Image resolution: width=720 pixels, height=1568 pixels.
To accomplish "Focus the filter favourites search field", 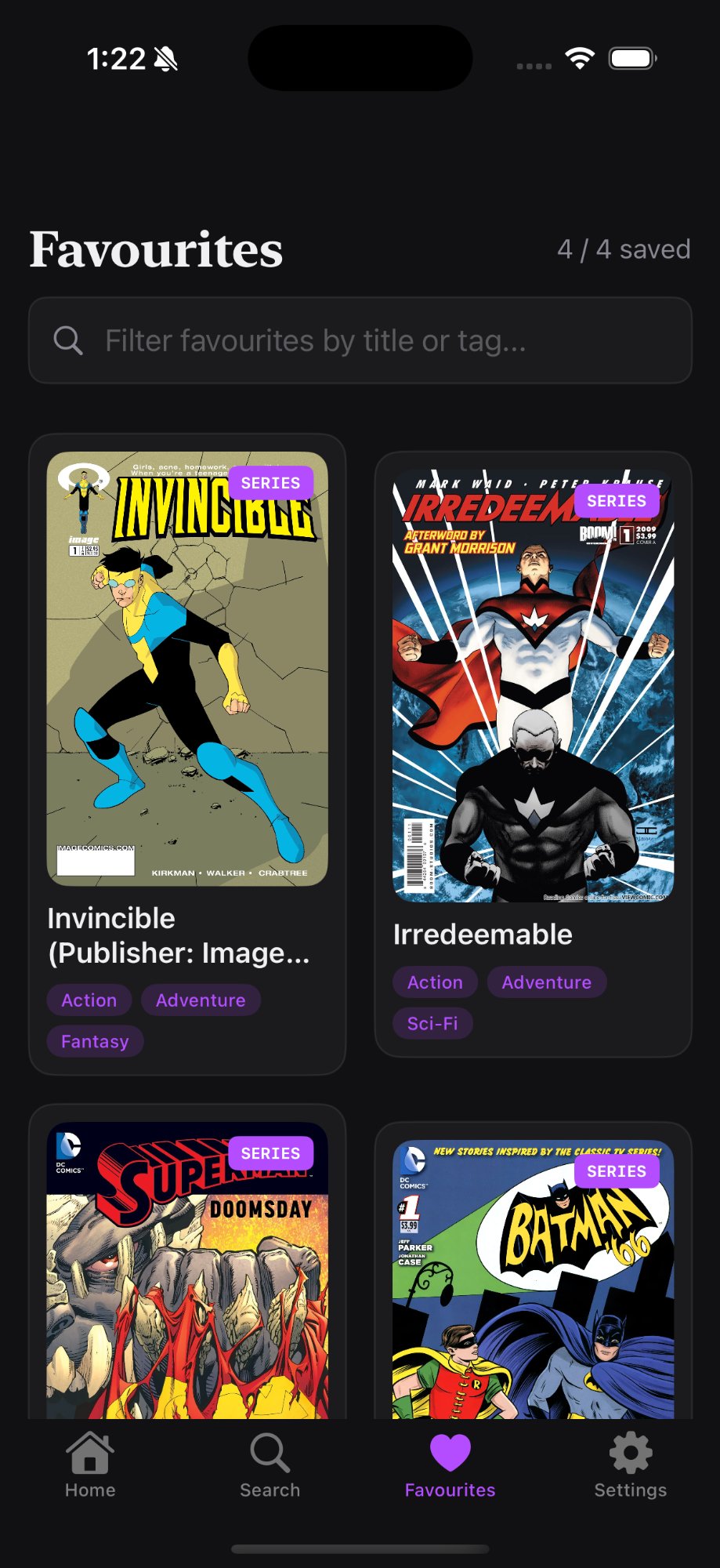I will point(360,340).
